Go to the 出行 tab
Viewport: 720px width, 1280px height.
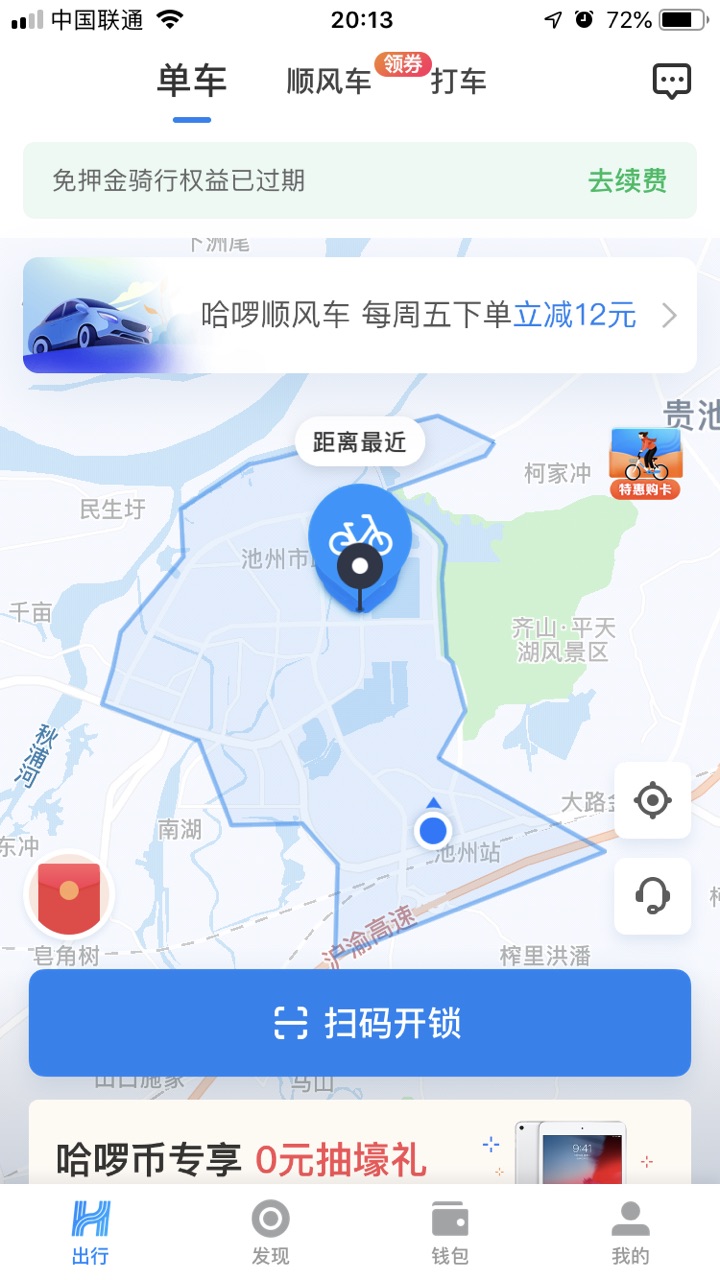click(x=90, y=1232)
